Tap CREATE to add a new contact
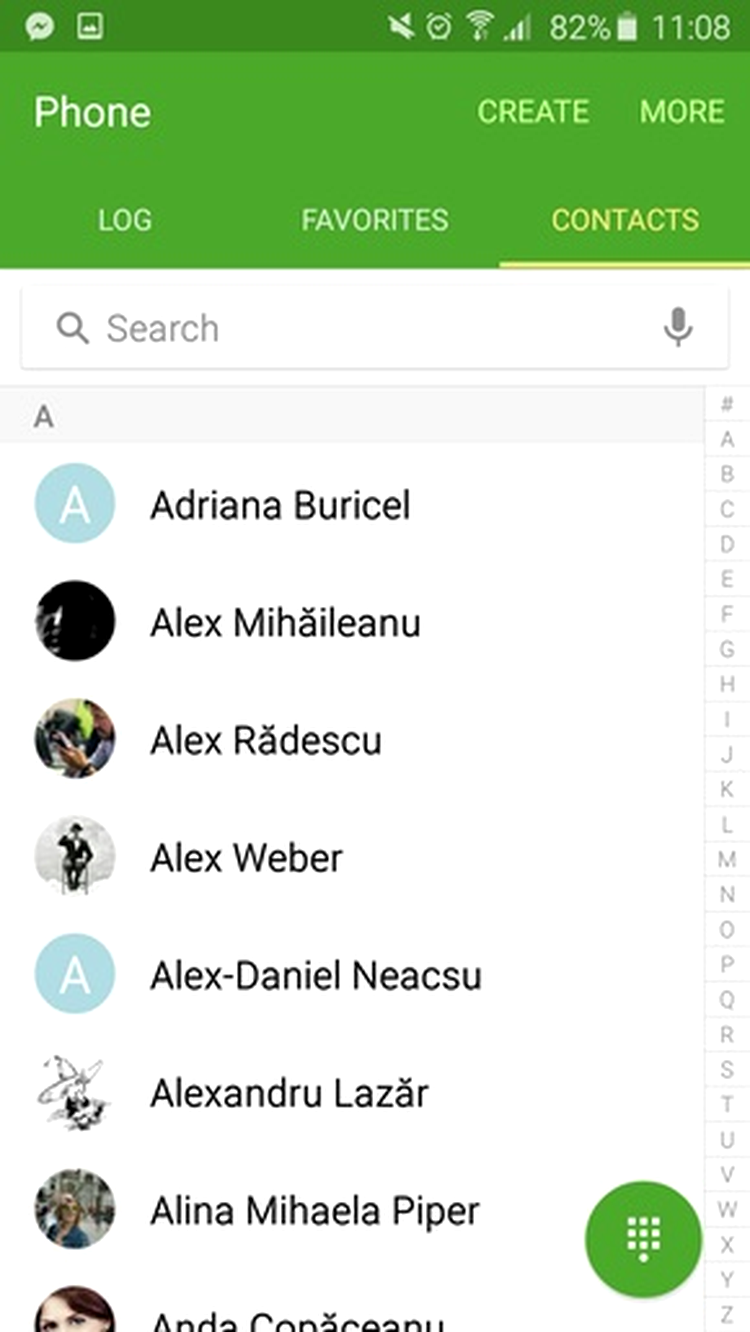This screenshot has height=1332, width=750. tap(532, 111)
